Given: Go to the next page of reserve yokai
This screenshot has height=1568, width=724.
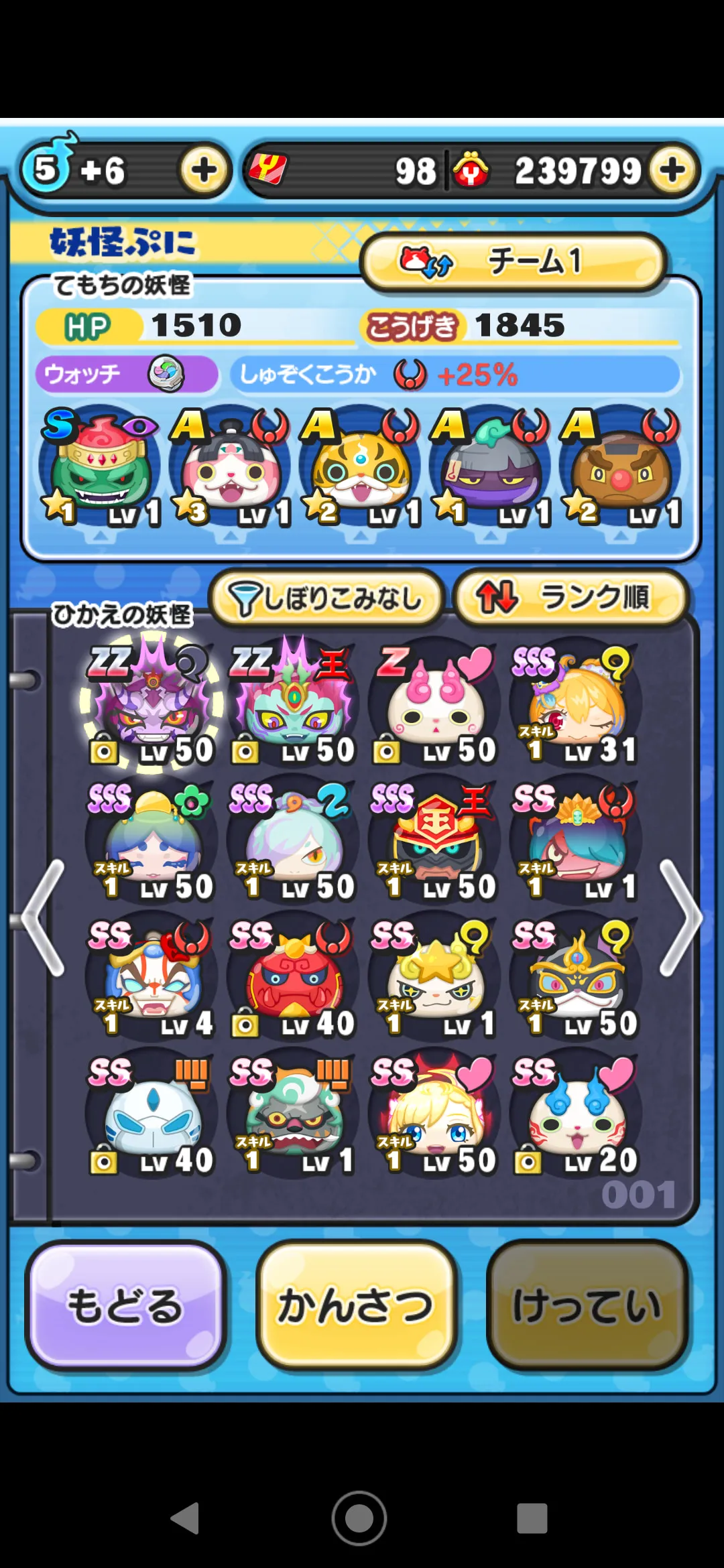Looking at the screenshot, I should [x=680, y=917].
